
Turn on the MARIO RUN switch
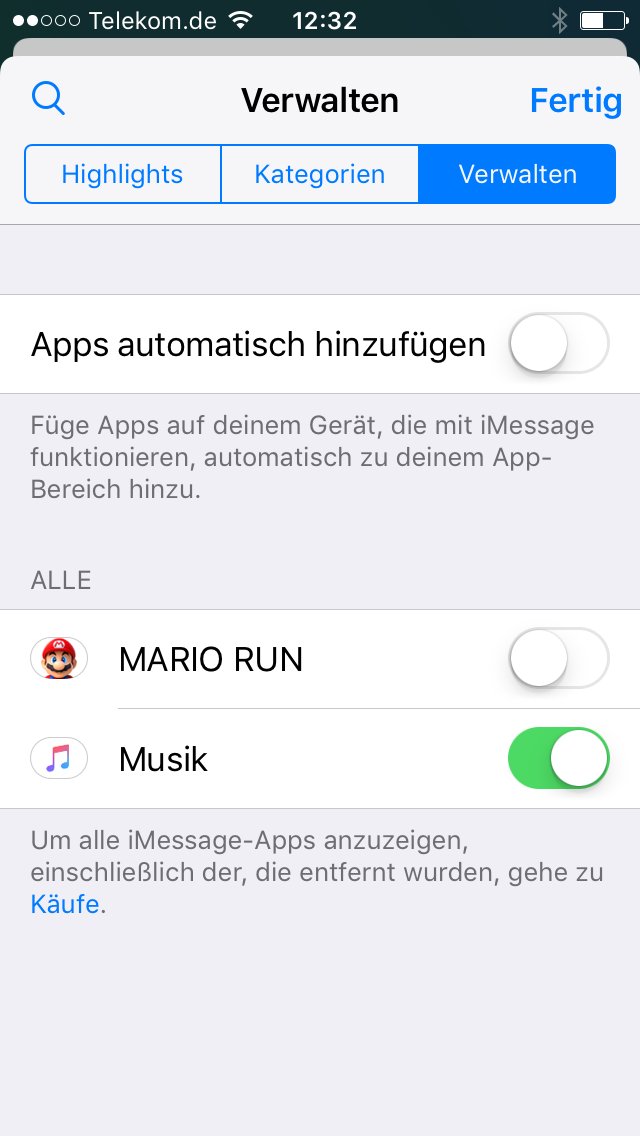click(x=558, y=659)
